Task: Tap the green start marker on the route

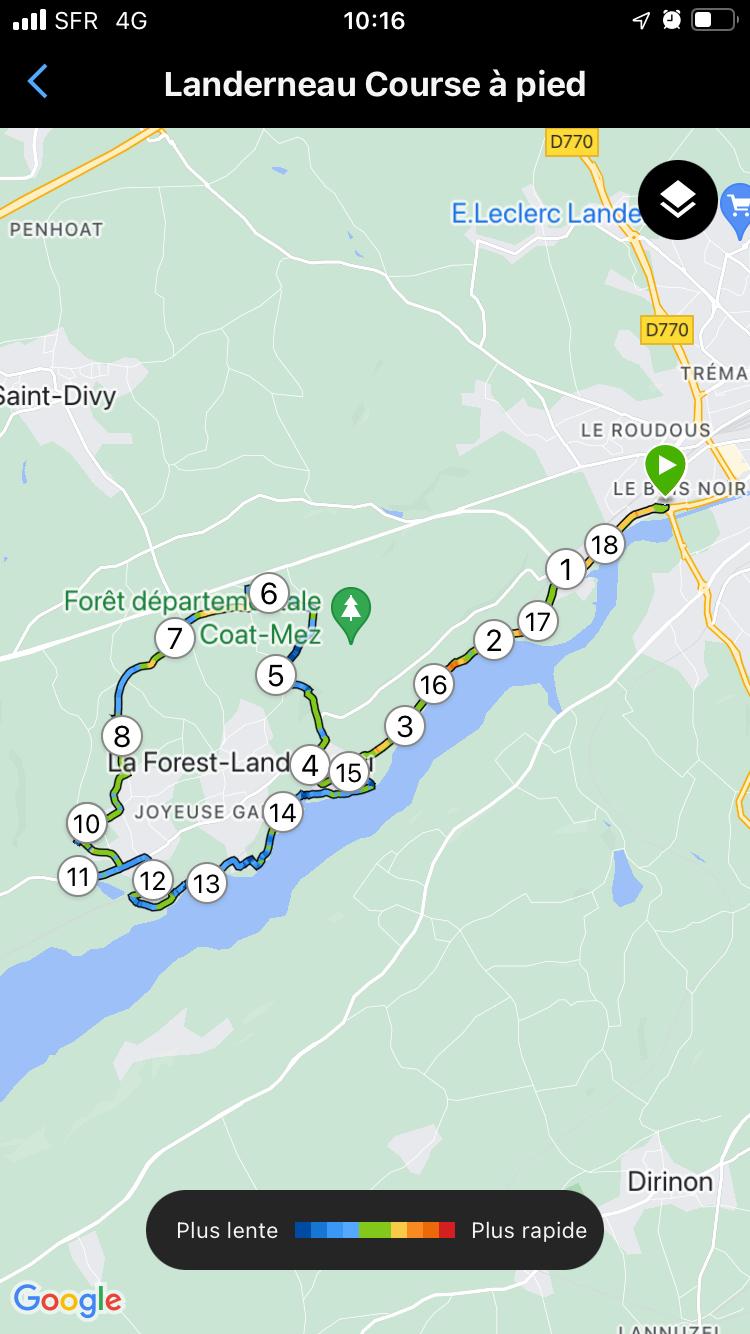Action: click(665, 470)
